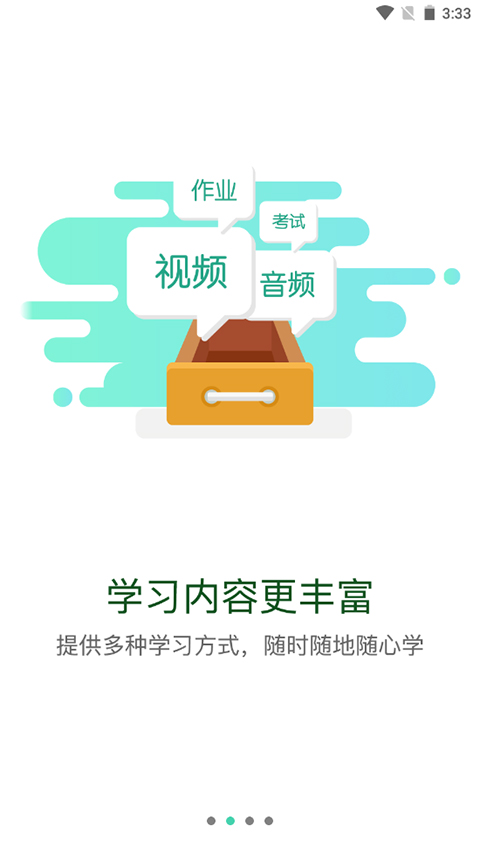Select the third page indicator dot
This screenshot has width=480, height=854.
pyautogui.click(x=250, y=821)
